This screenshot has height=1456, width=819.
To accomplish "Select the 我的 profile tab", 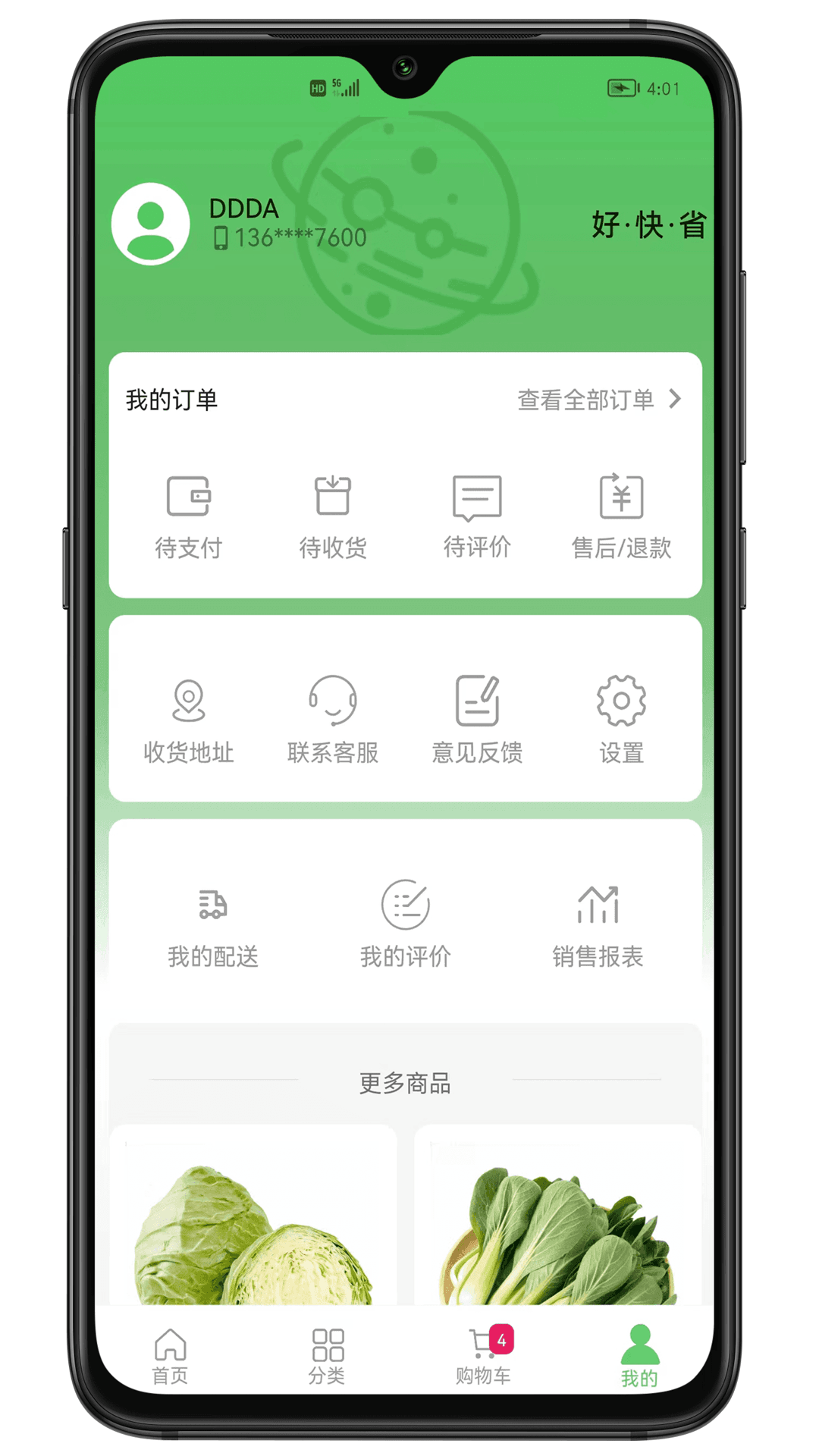I will tap(639, 1356).
